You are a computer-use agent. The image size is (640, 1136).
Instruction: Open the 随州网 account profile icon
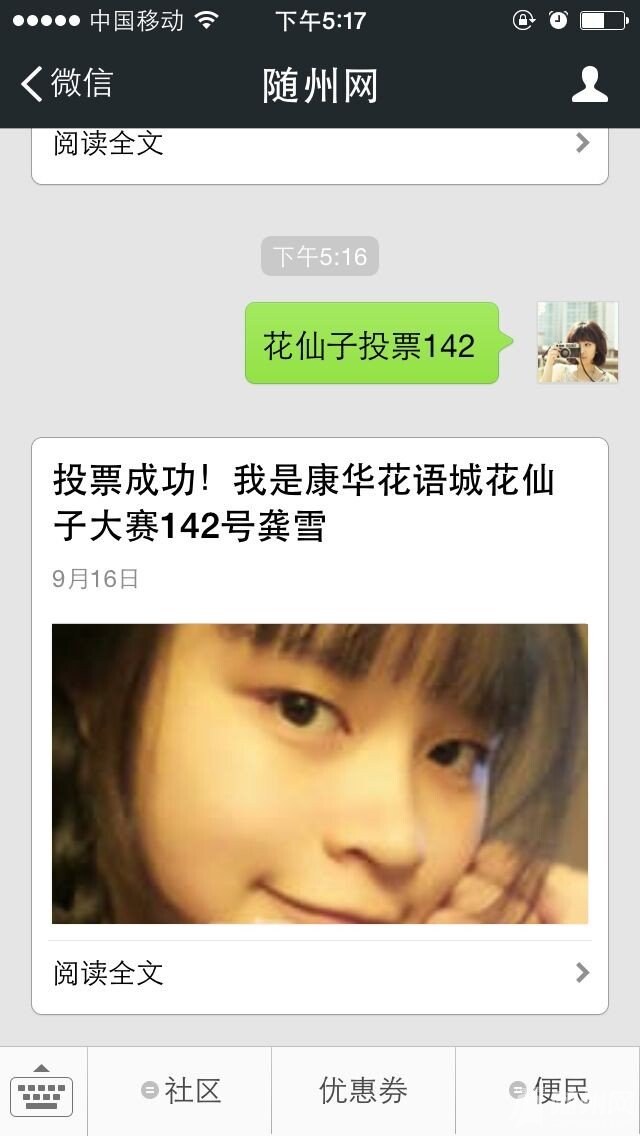590,84
